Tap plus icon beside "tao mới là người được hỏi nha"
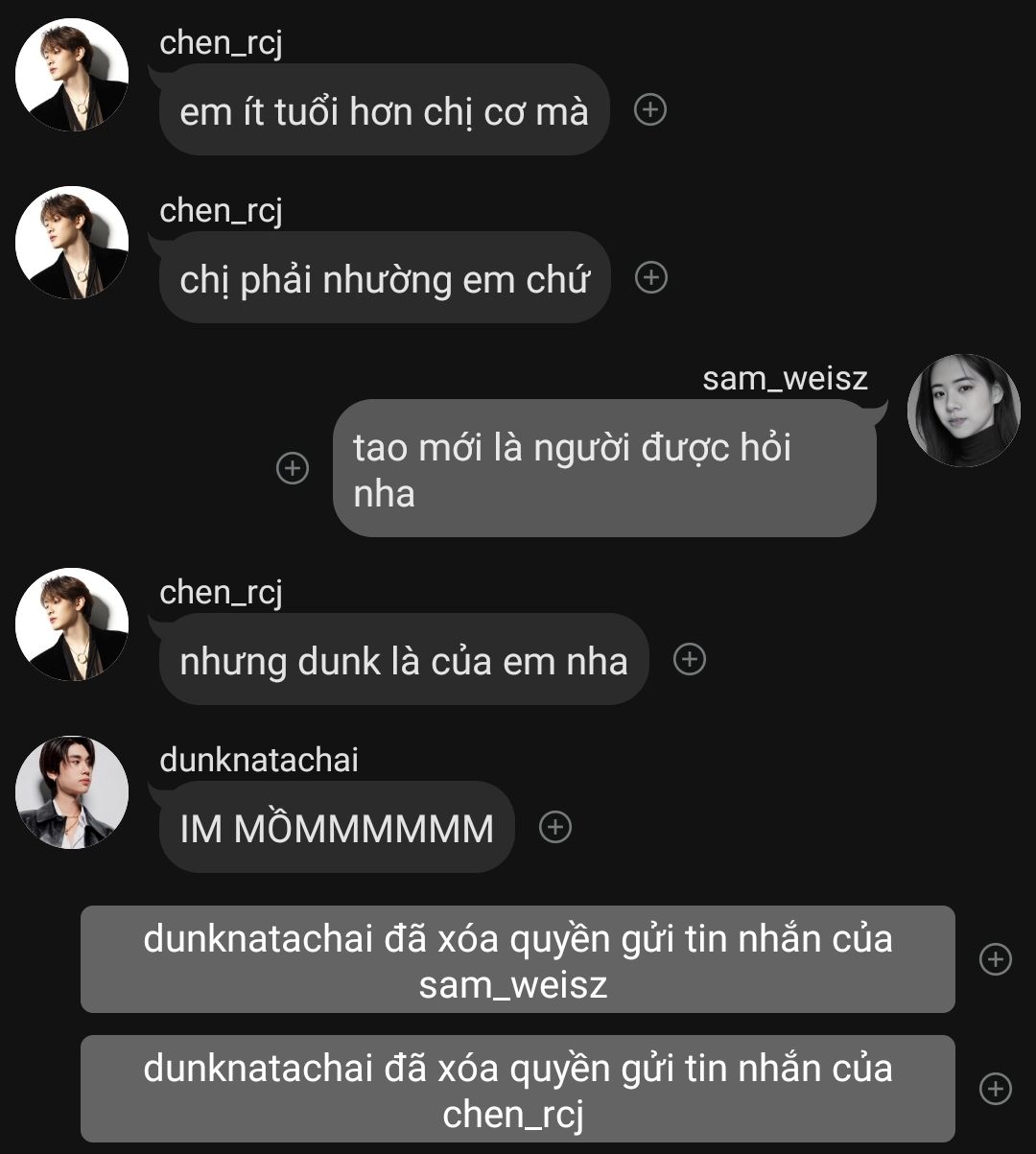The height and width of the screenshot is (1154, 1036). tap(293, 468)
